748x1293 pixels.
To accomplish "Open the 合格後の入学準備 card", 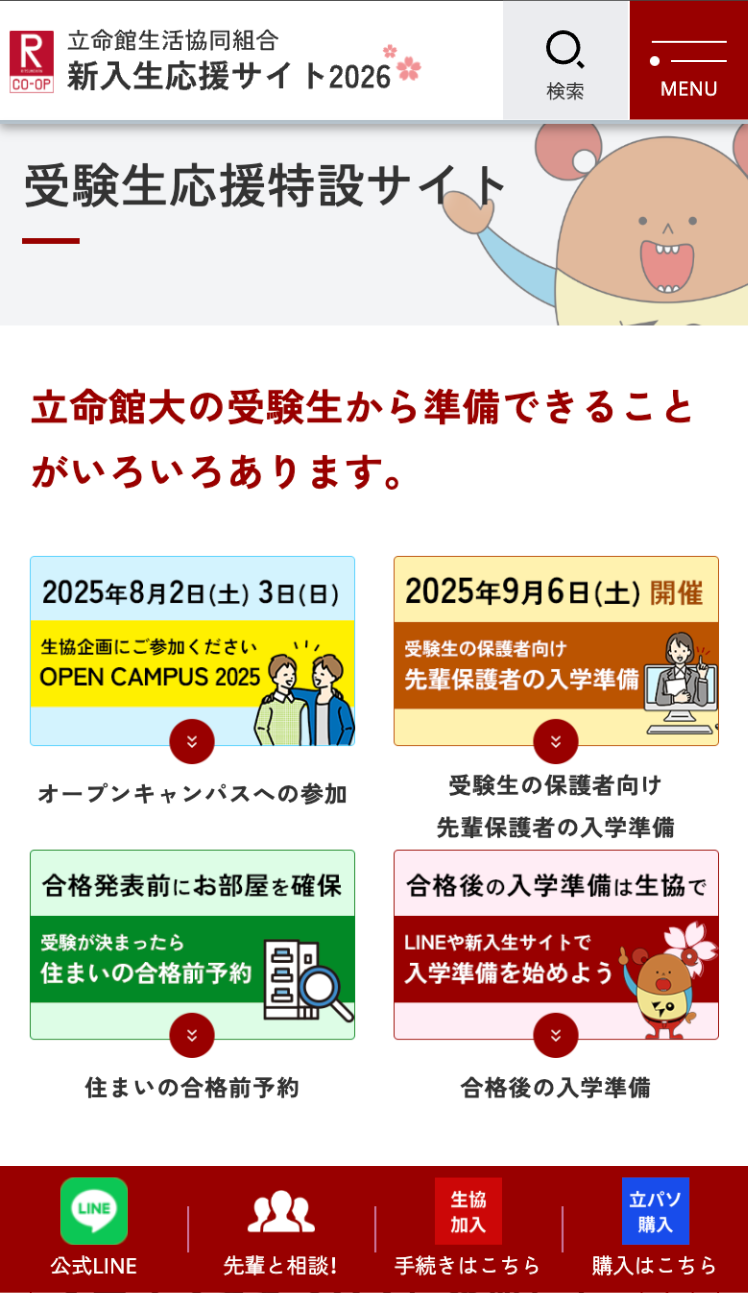I will tap(555, 945).
